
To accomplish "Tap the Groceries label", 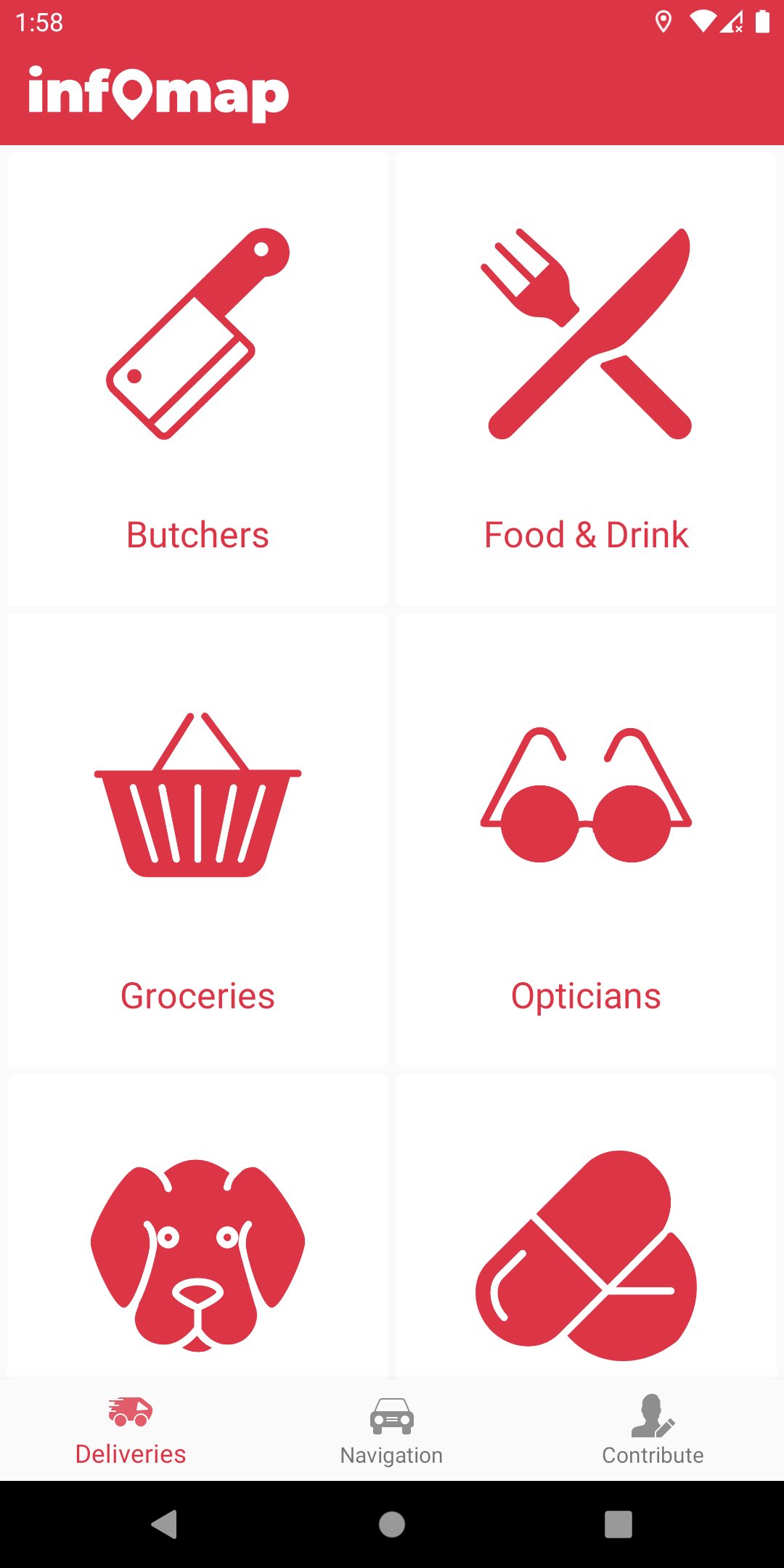I will [197, 995].
